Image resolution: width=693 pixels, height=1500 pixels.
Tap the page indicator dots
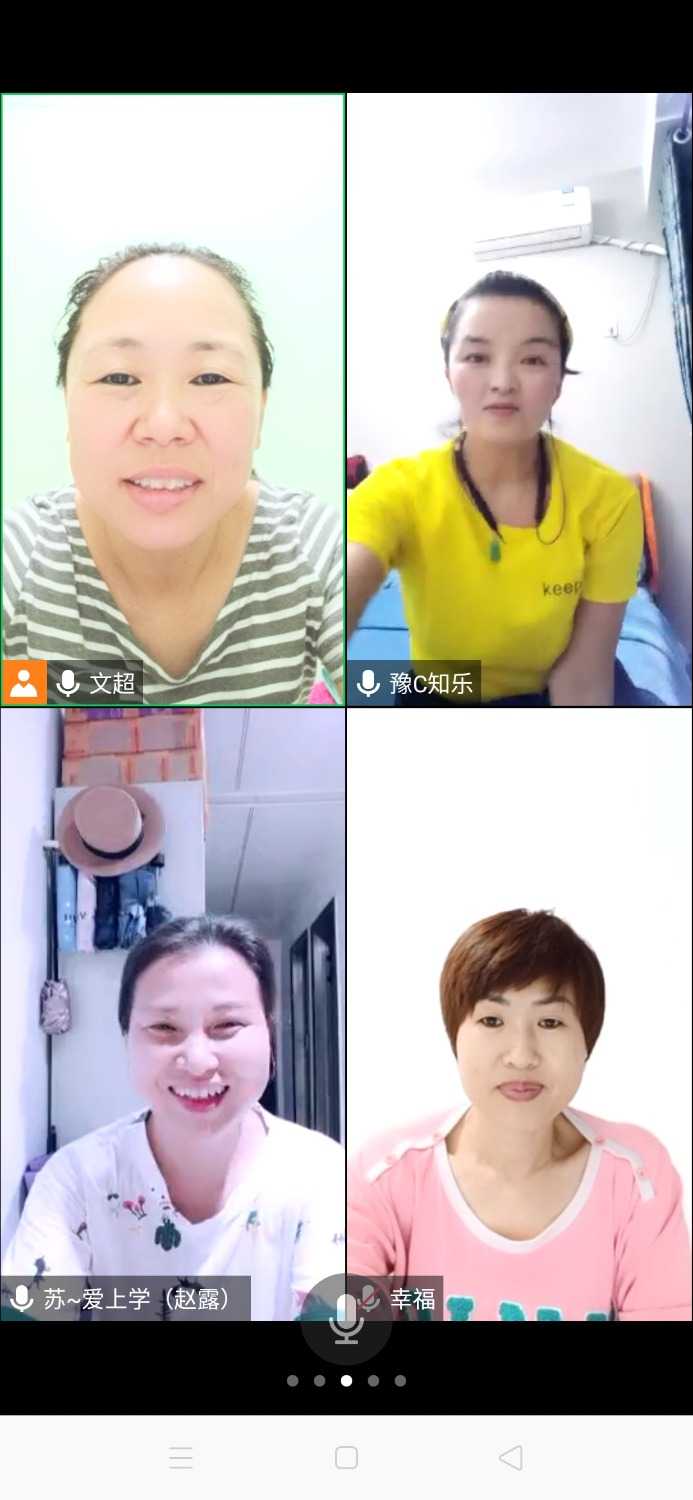(x=346, y=1381)
